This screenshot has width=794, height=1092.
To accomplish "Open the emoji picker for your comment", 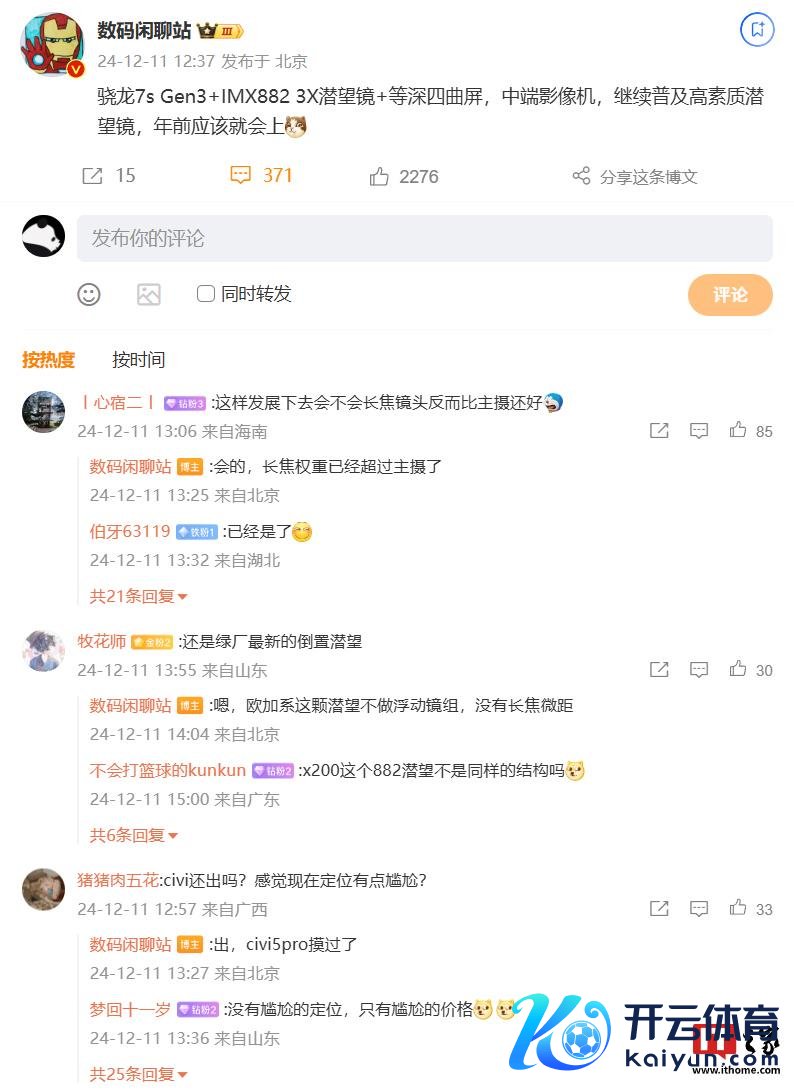I will coord(89,294).
